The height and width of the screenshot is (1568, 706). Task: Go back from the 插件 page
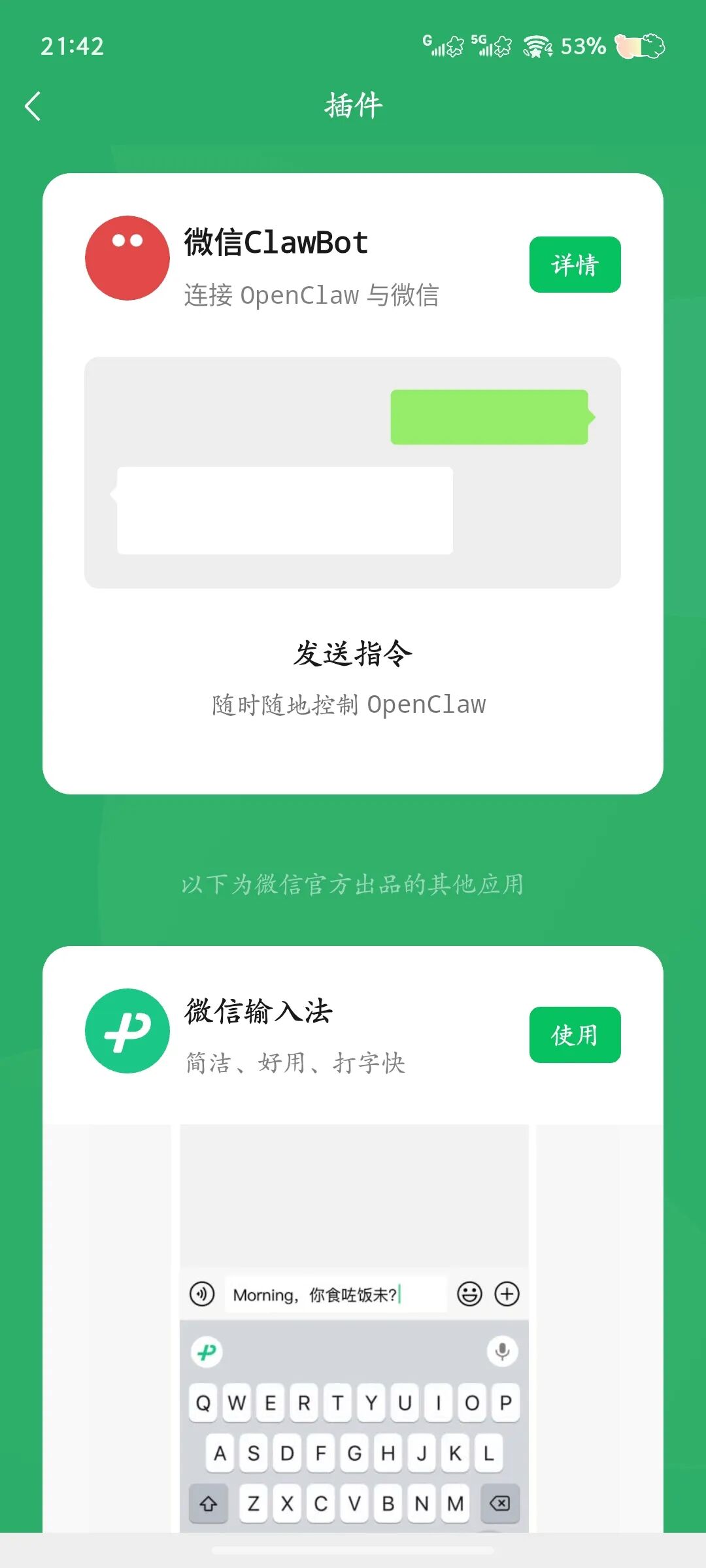[x=33, y=106]
